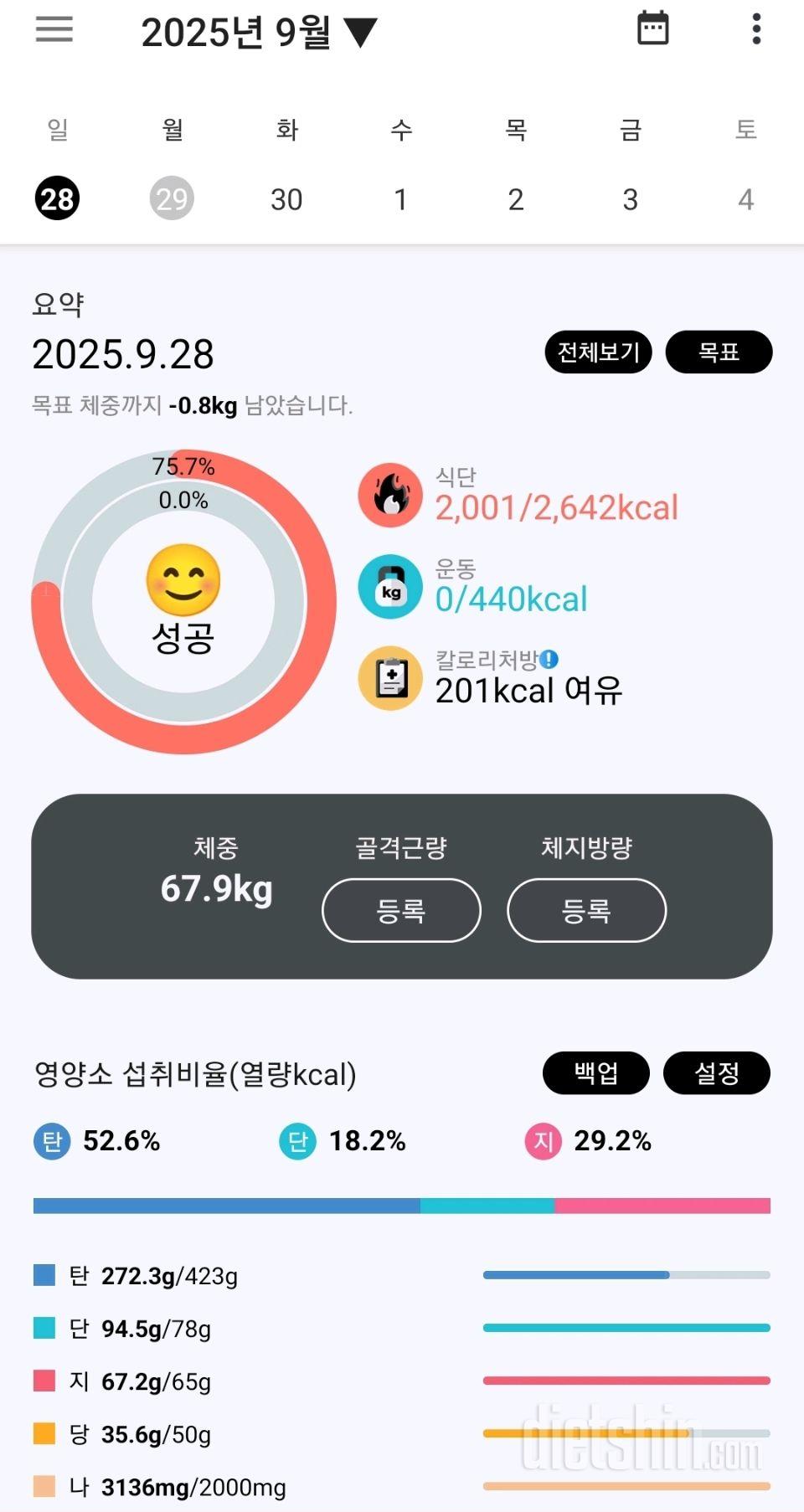The image size is (804, 1512).
Task: Select Wednesday the 1st
Action: point(401,199)
